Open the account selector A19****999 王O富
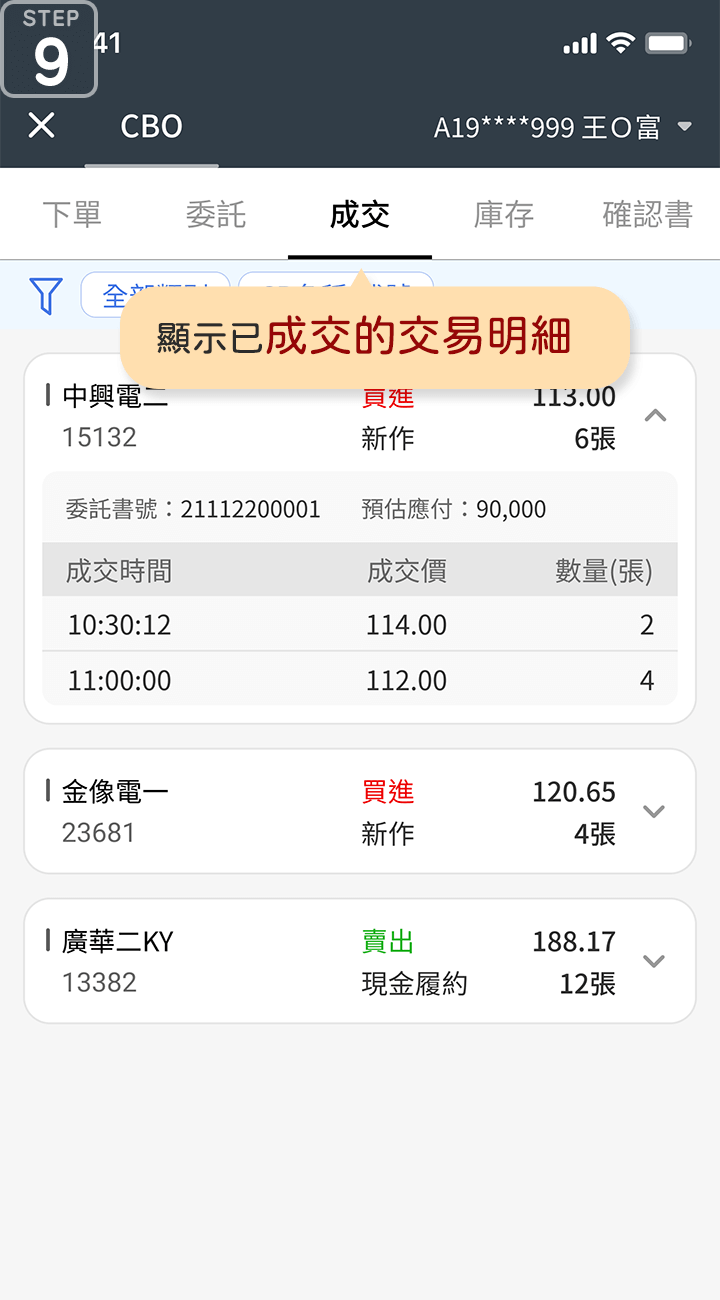Viewport: 720px width, 1300px height. 563,127
